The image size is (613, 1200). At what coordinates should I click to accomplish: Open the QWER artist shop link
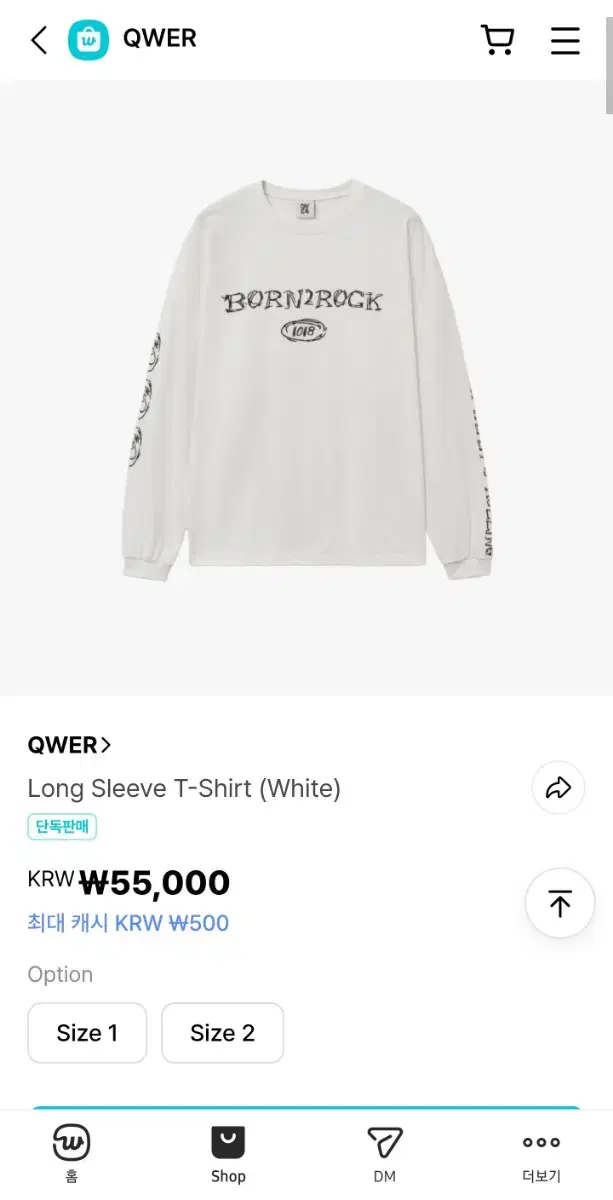pos(69,745)
